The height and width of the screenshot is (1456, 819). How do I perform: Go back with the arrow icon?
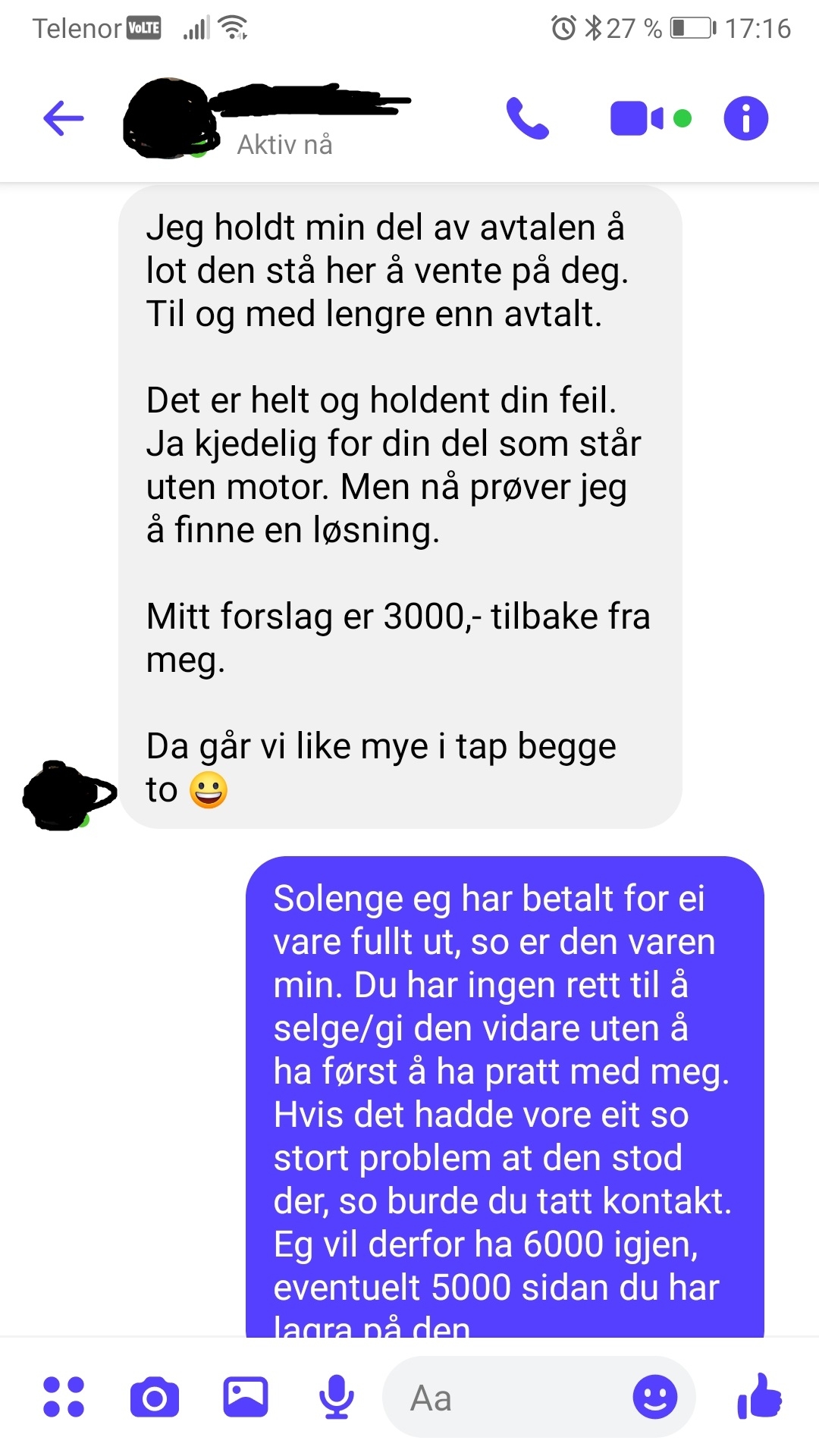[x=64, y=118]
